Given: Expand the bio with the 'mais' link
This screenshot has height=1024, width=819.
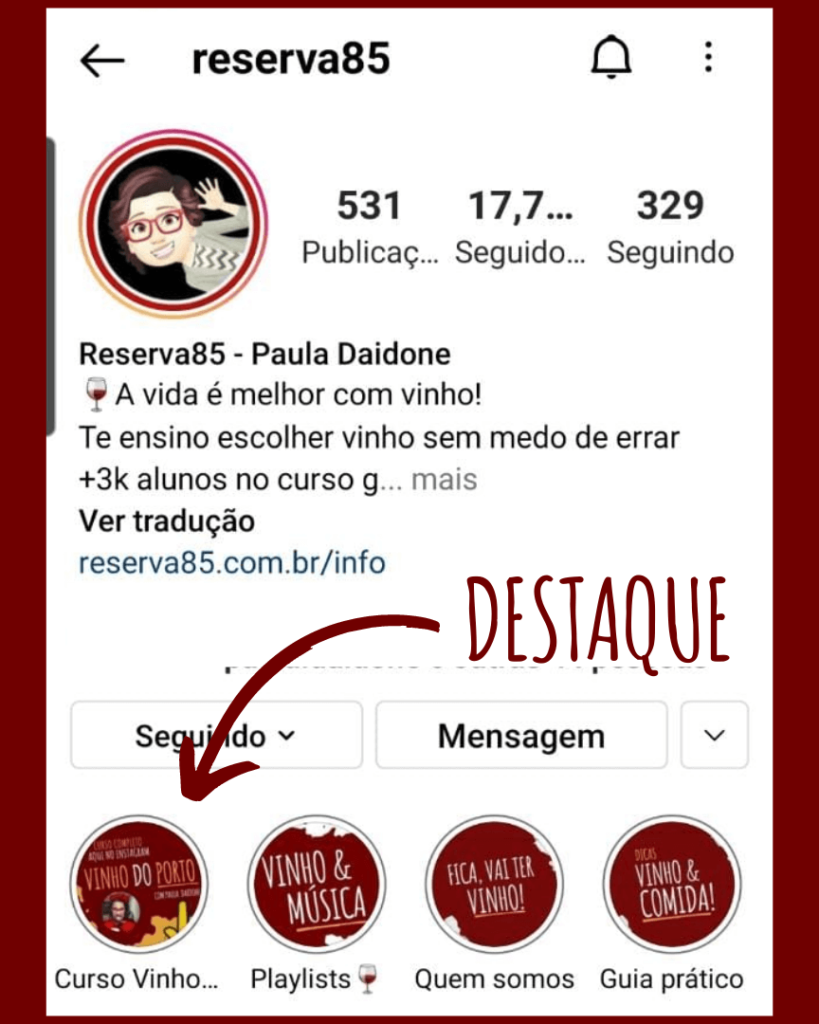Looking at the screenshot, I should 442,479.
